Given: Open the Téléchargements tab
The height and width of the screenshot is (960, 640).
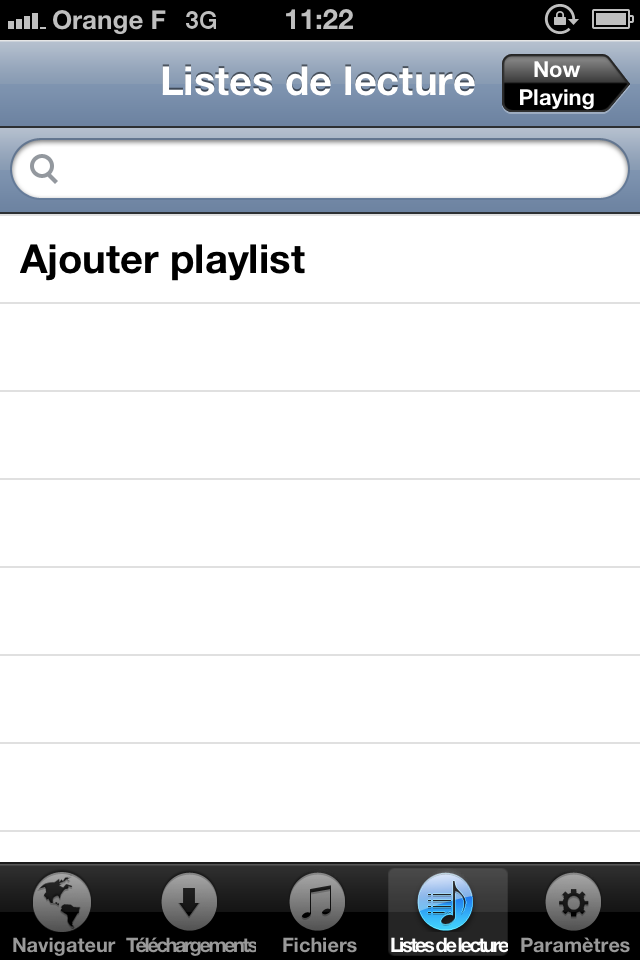Looking at the screenshot, I should click(190, 912).
